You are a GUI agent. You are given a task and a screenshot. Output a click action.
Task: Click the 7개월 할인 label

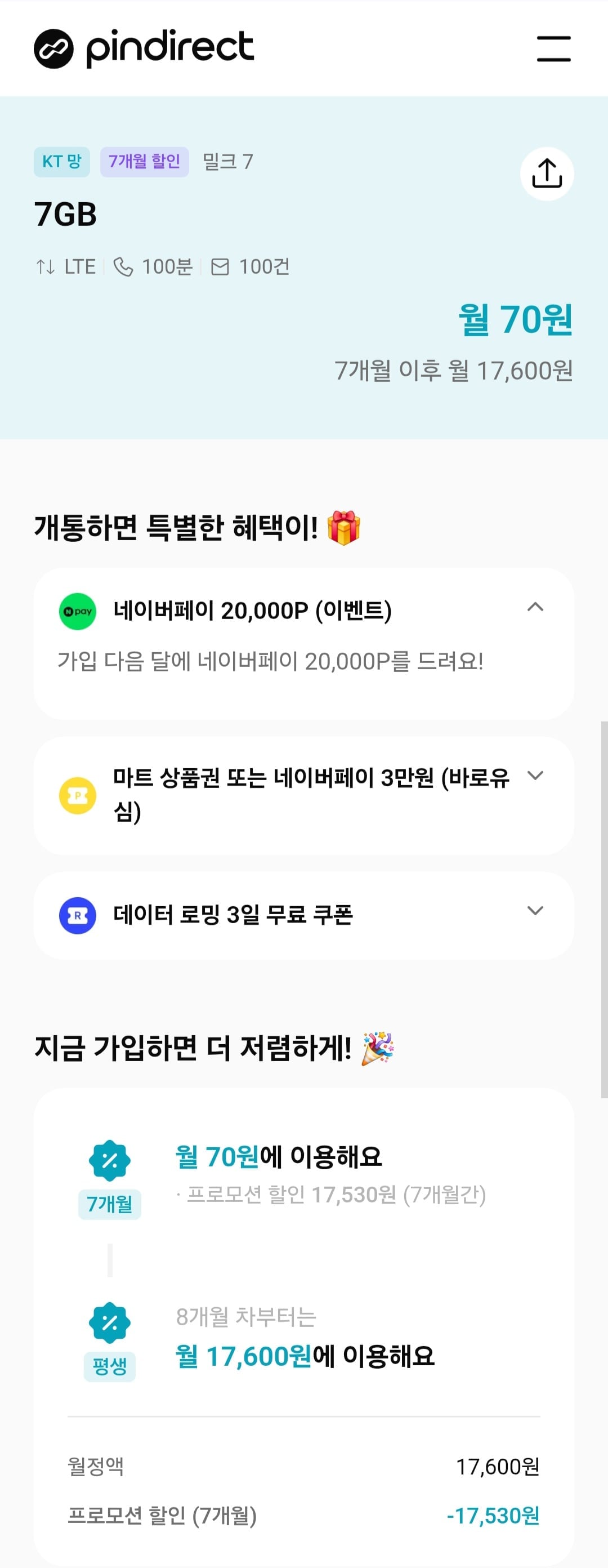144,161
